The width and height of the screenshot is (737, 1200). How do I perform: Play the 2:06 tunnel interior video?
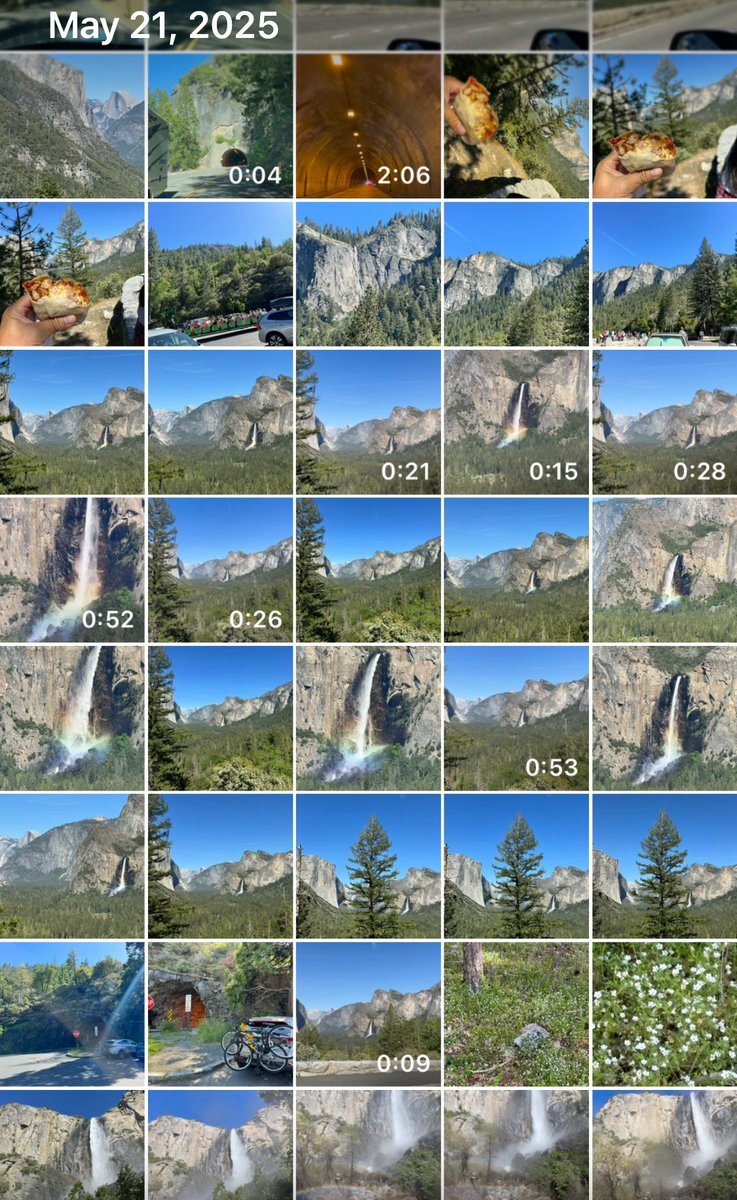(x=368, y=125)
